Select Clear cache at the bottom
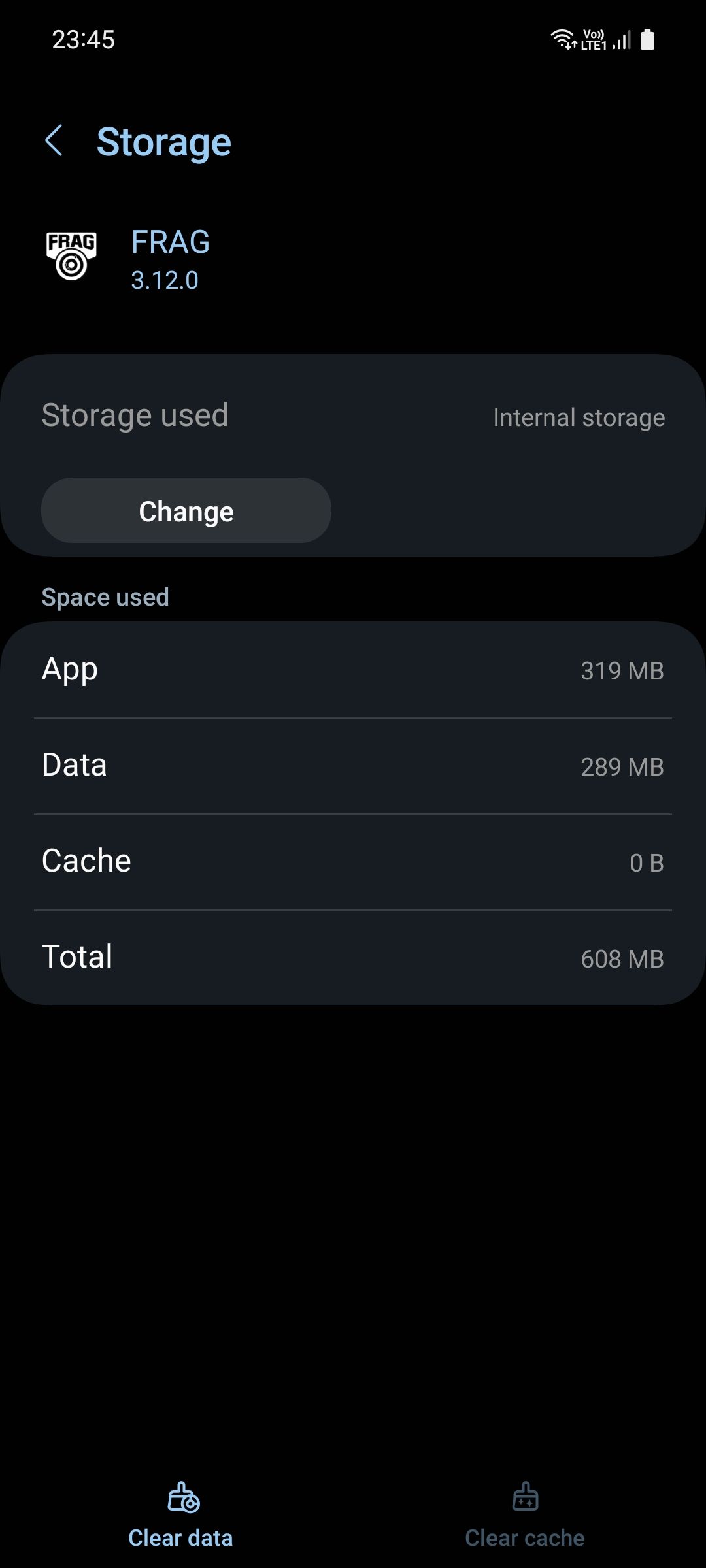The image size is (706, 1568). pyautogui.click(x=525, y=1537)
